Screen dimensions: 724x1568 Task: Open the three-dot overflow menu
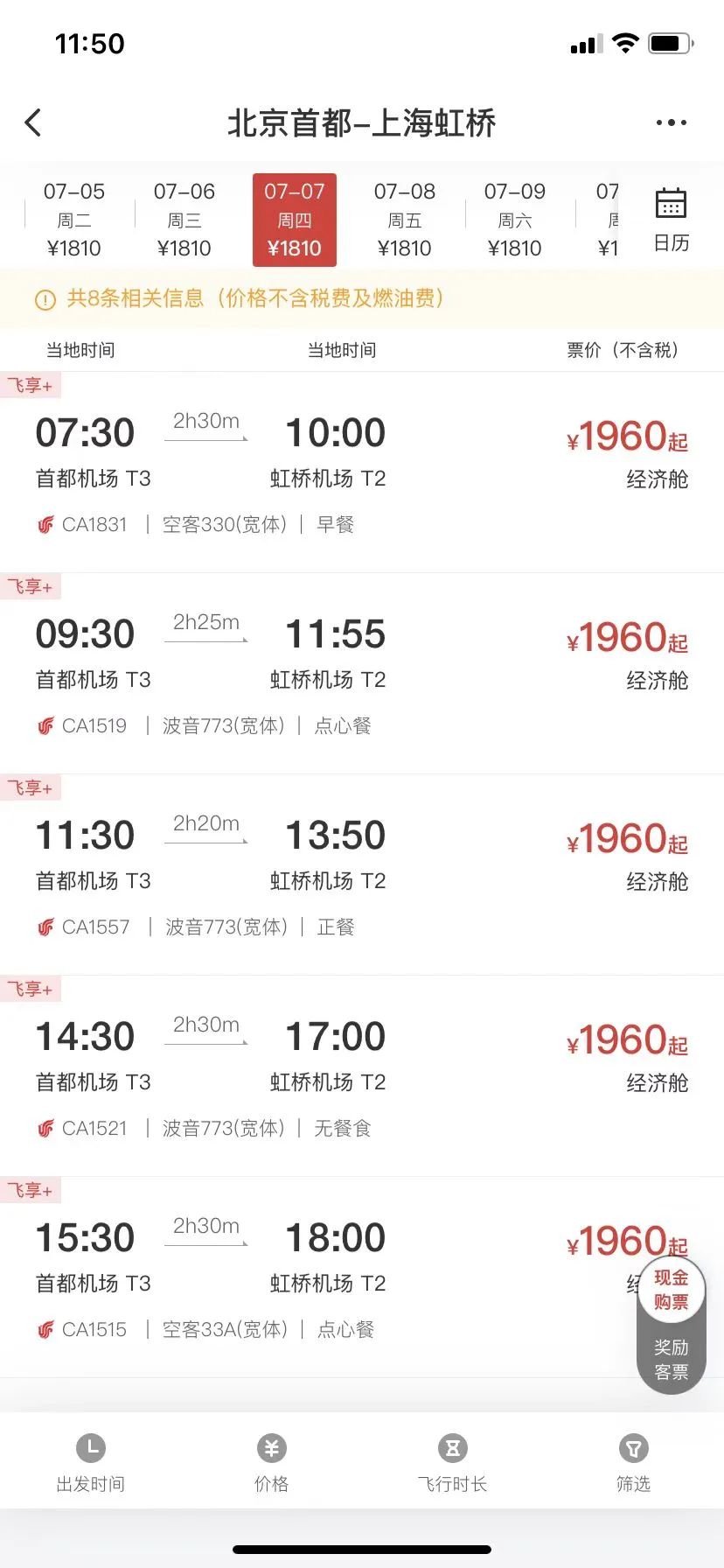click(x=671, y=122)
